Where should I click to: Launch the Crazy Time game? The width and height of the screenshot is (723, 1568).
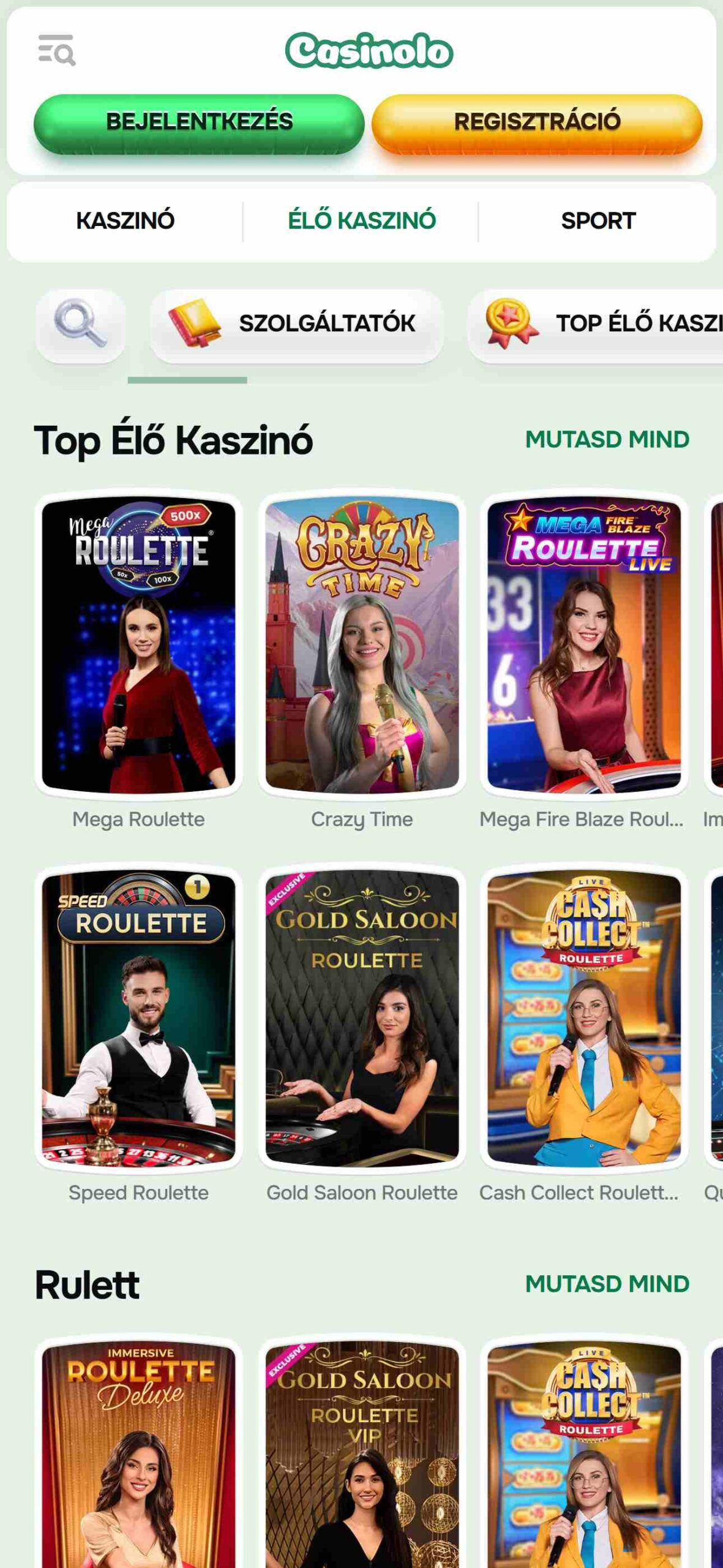tap(362, 645)
